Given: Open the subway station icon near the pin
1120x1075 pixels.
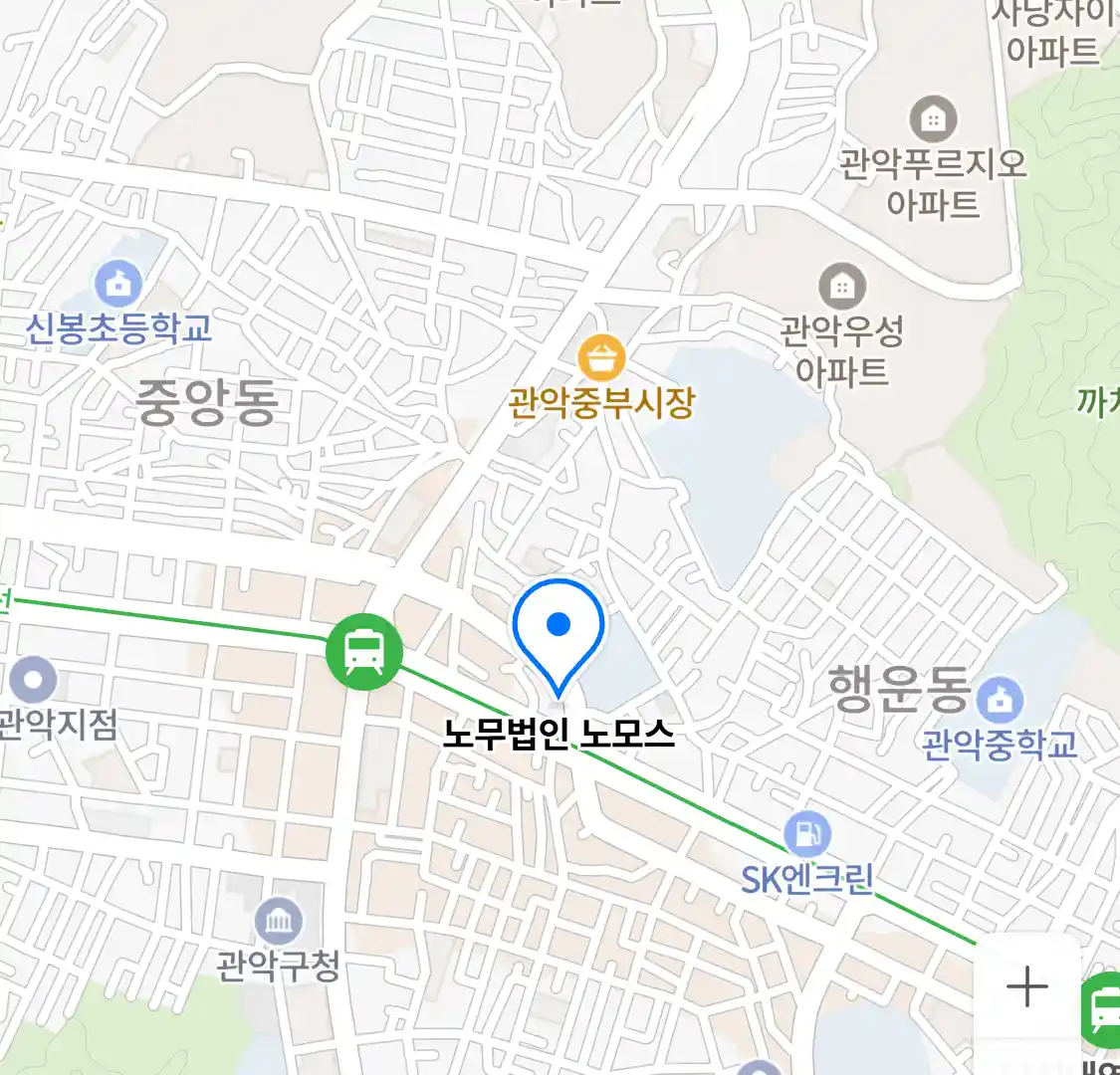Looking at the screenshot, I should [364, 653].
